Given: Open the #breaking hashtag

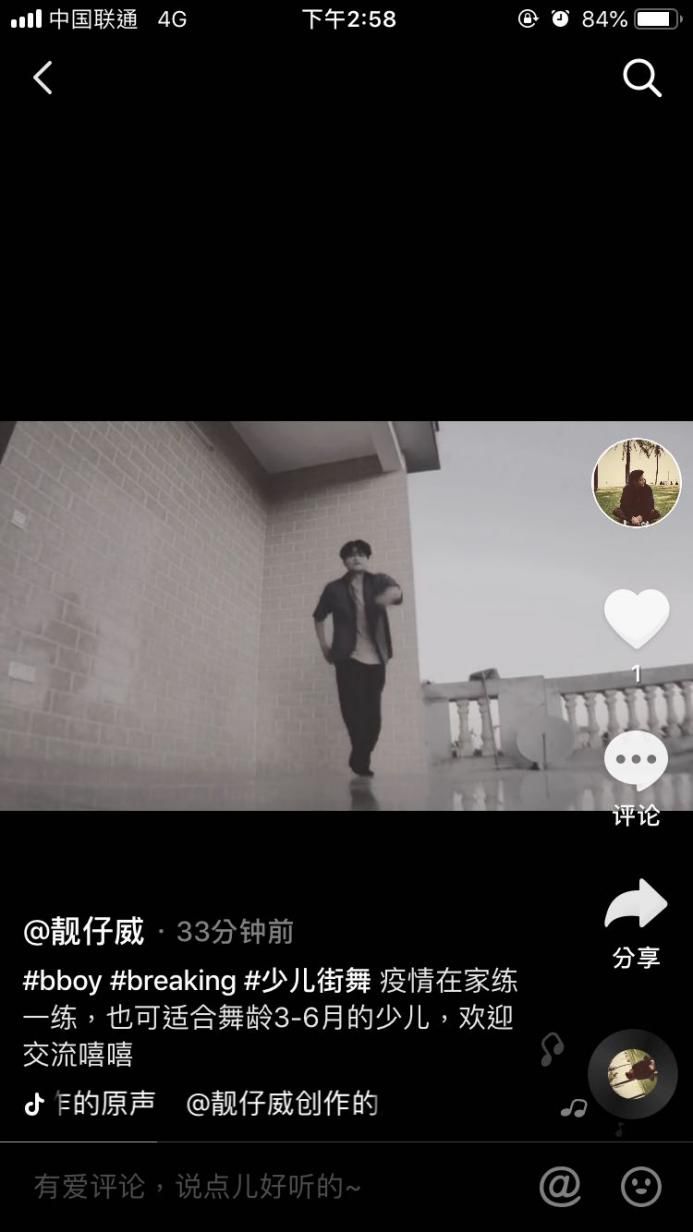Looking at the screenshot, I should [x=173, y=980].
